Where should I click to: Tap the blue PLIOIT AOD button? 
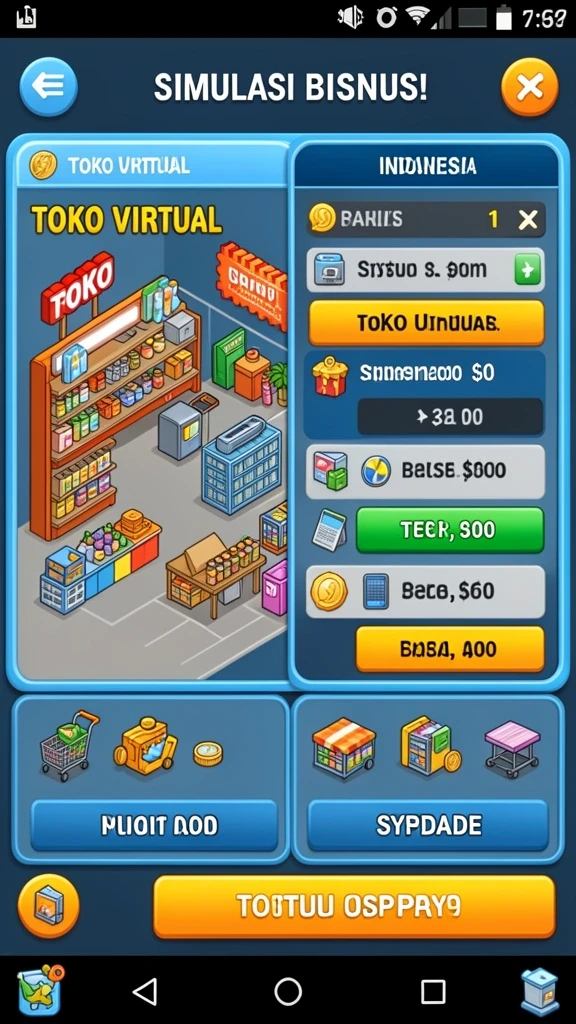(154, 825)
